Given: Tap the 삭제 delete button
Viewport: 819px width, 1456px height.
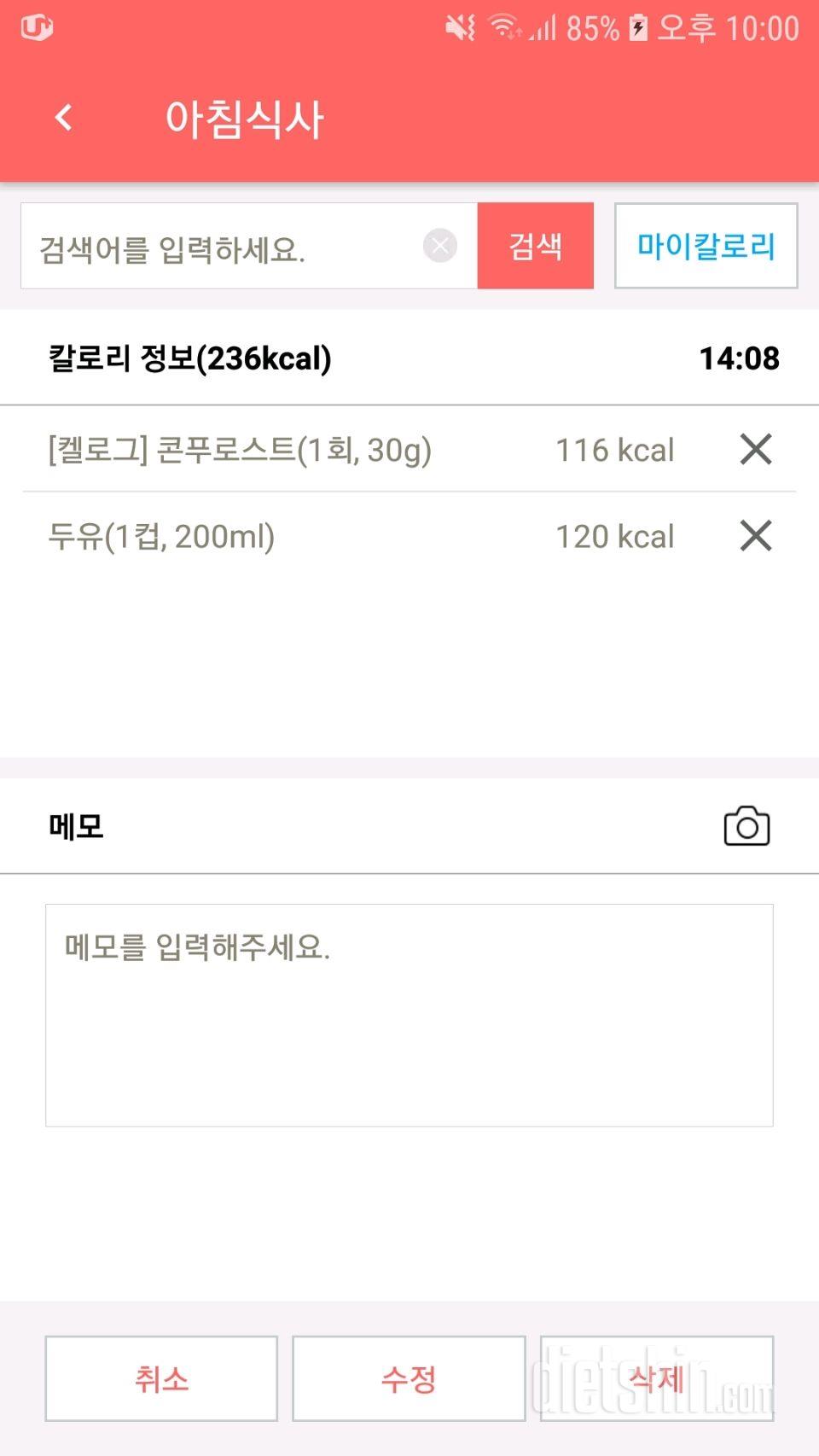Looking at the screenshot, I should [656, 1378].
